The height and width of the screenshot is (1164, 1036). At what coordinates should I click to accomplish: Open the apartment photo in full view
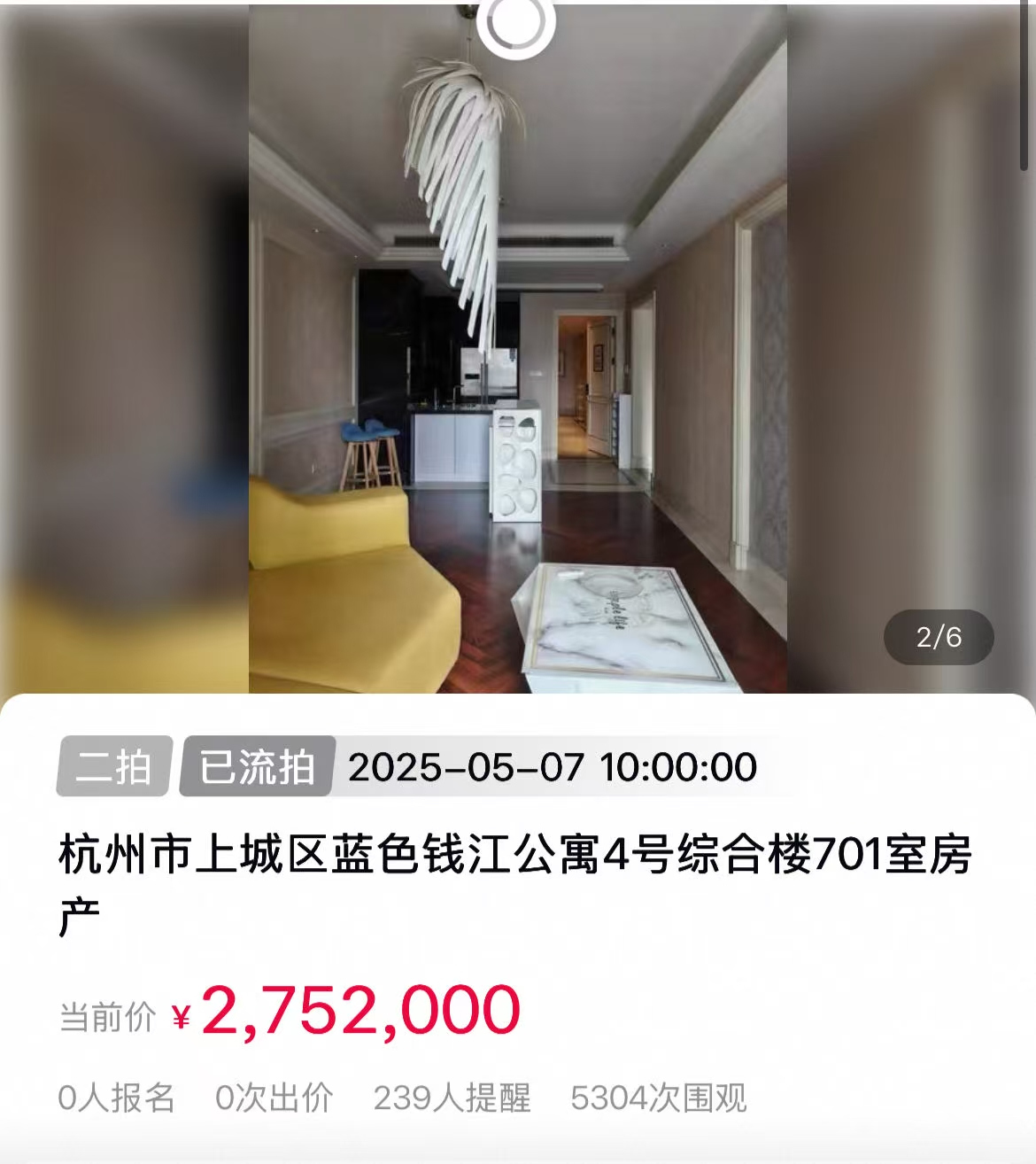coord(517,354)
